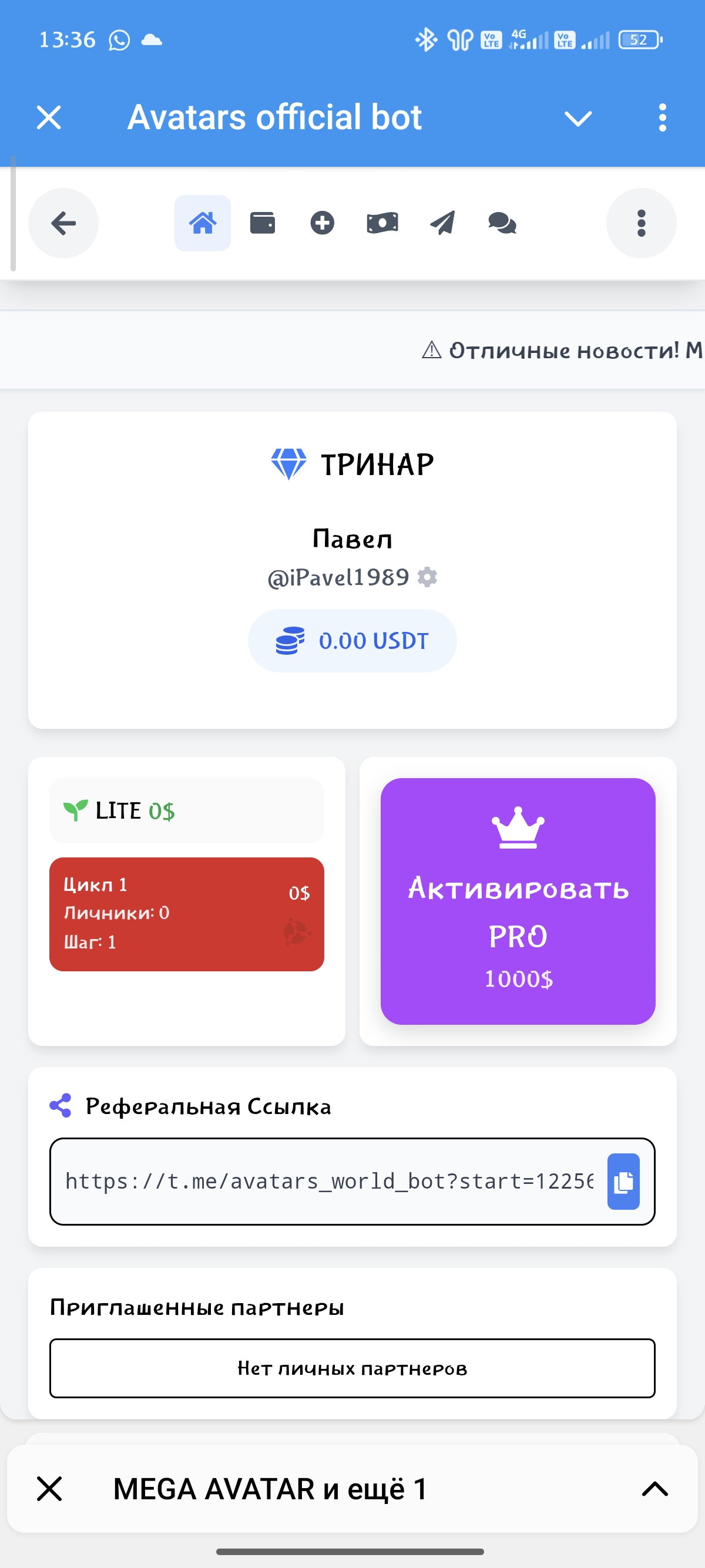Copy the referral link
This screenshot has height=1568, width=705.
click(x=623, y=1182)
